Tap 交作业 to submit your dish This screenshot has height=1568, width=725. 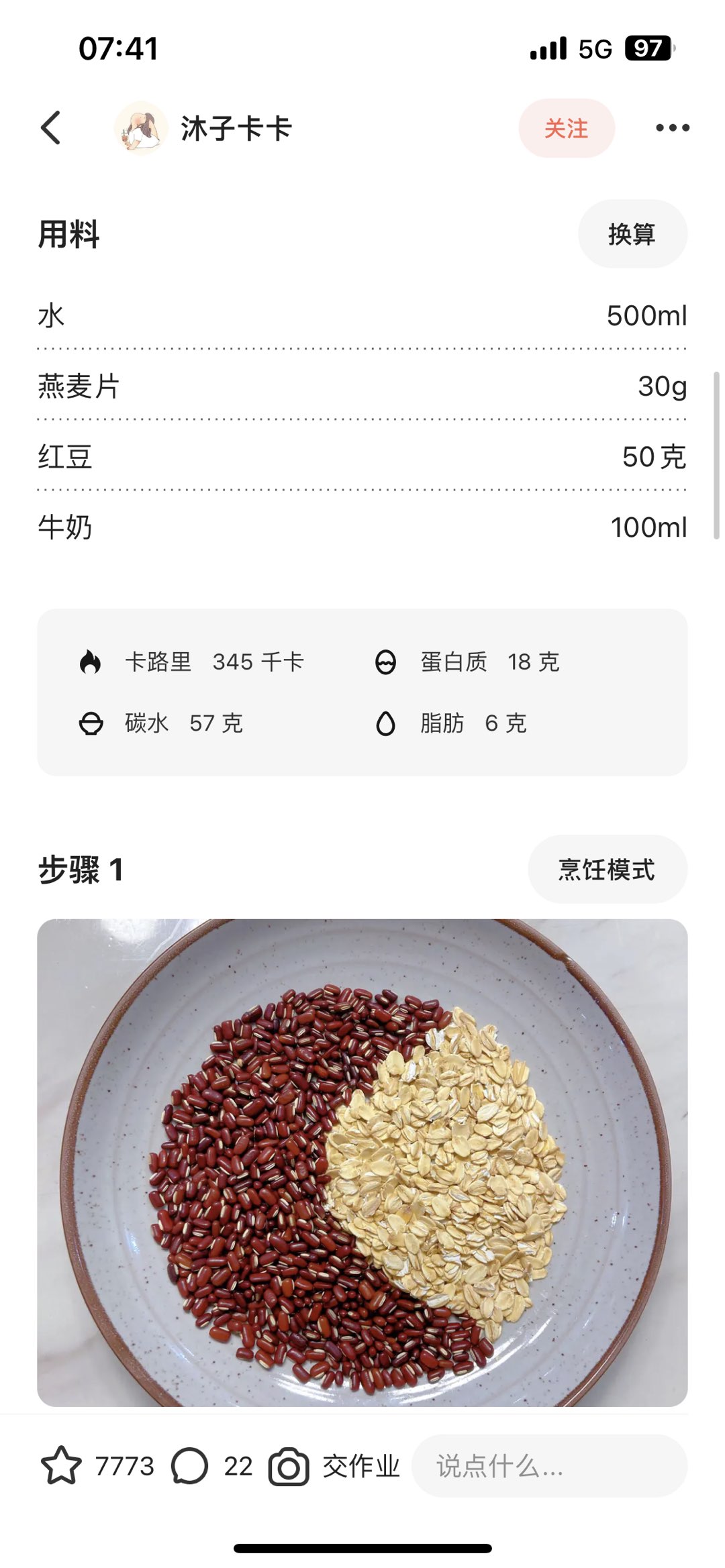click(x=334, y=1466)
